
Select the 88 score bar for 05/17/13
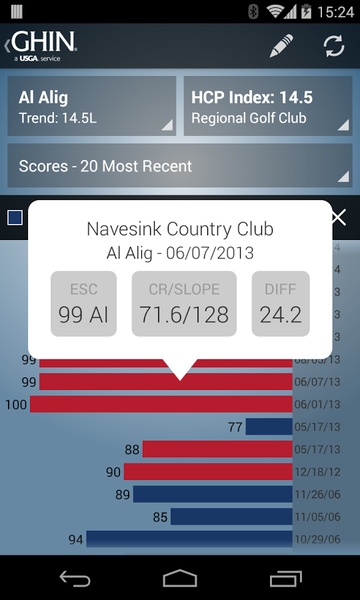click(x=218, y=449)
